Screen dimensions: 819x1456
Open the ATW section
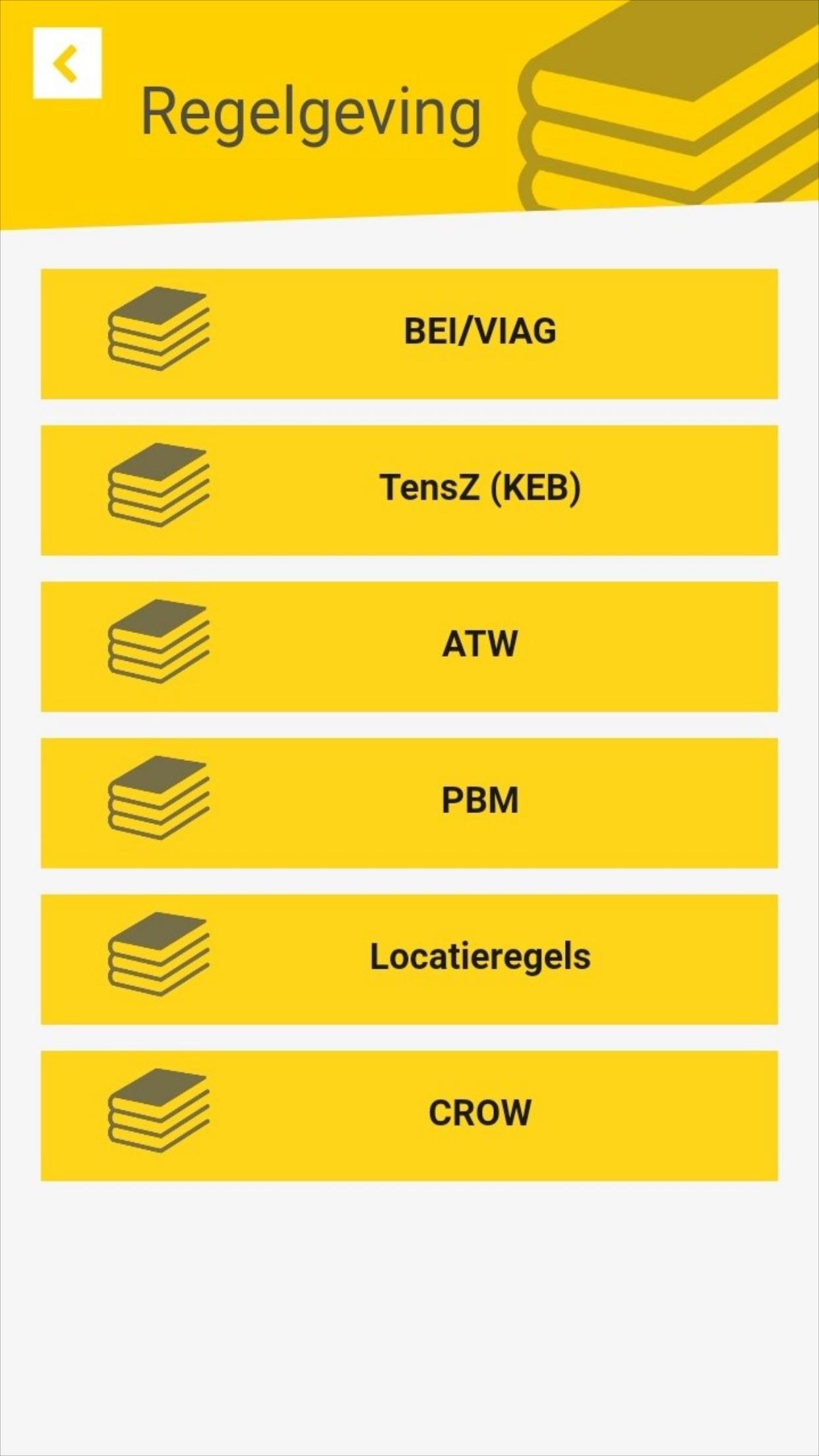(409, 646)
